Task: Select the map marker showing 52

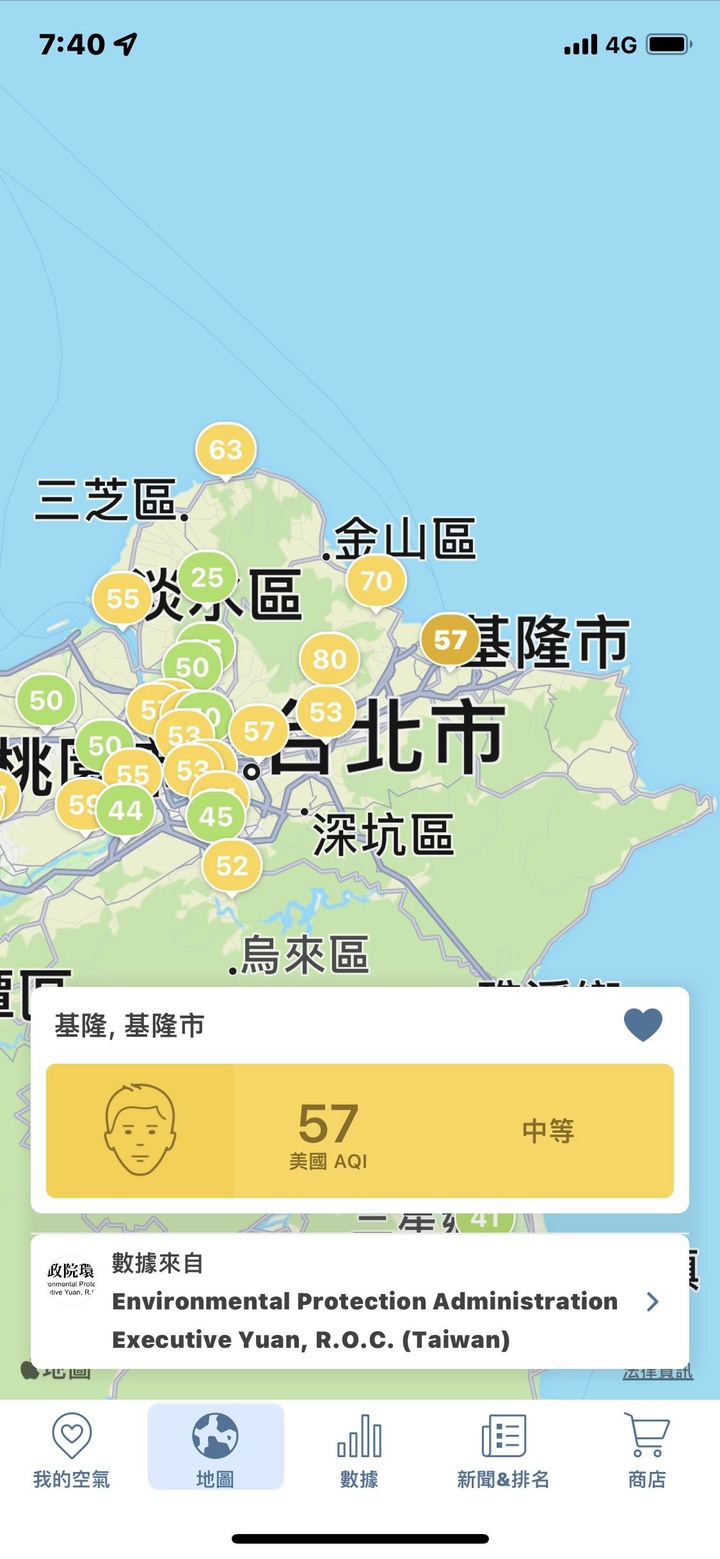Action: 232,866
